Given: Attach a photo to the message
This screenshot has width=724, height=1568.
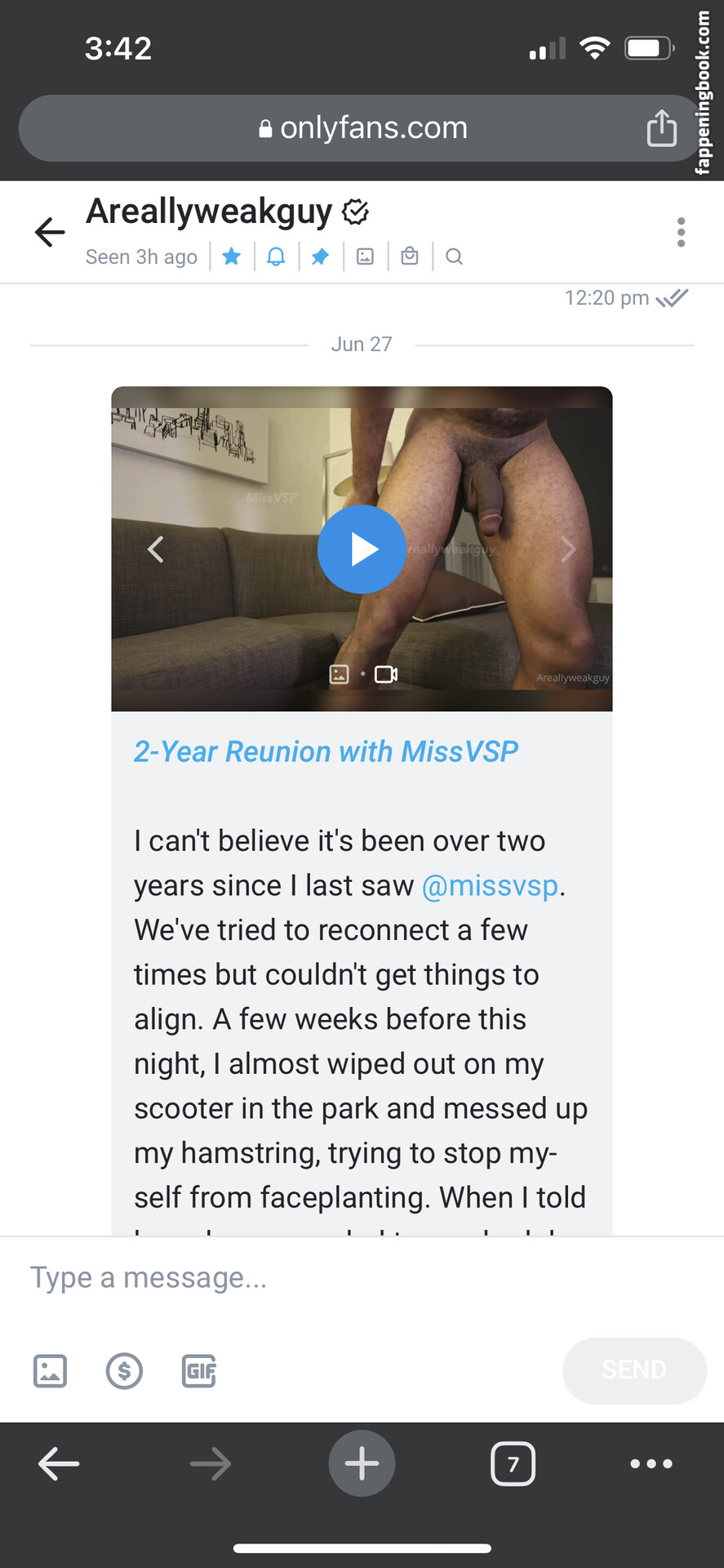Looking at the screenshot, I should [x=50, y=1370].
